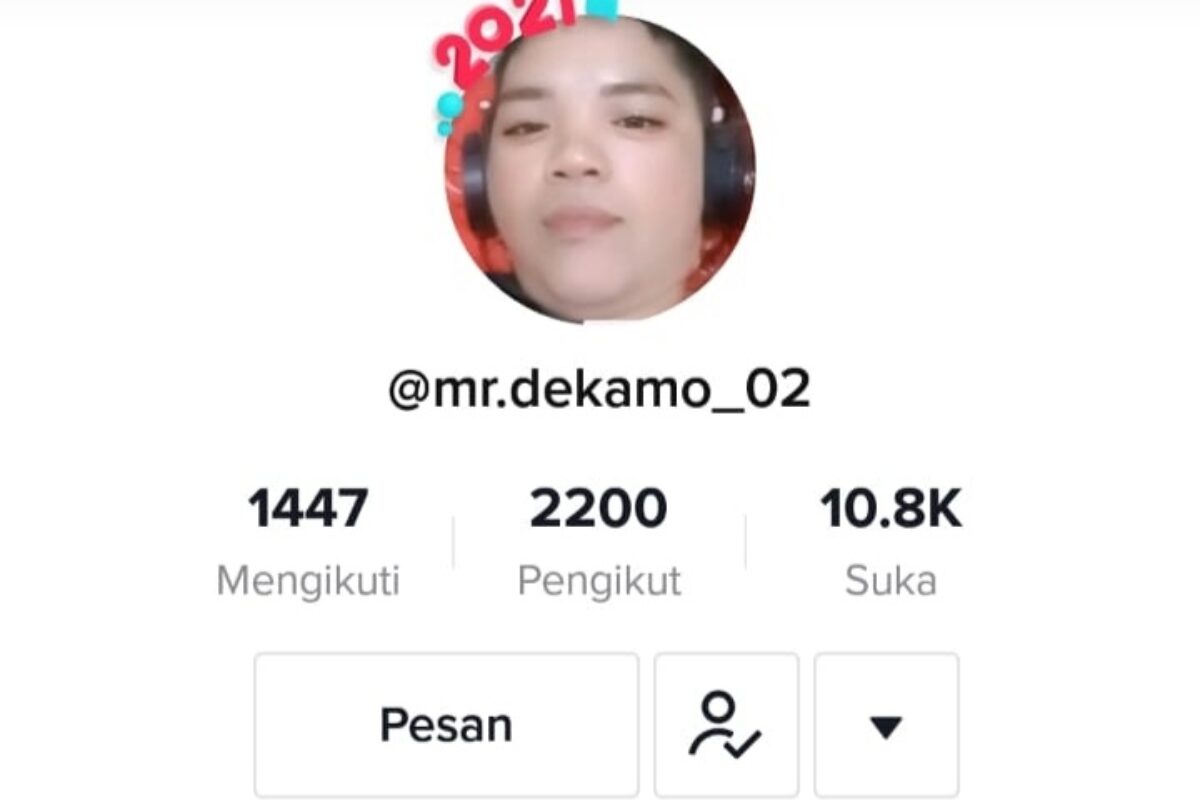Tap the Pesan message button
1200x800 pixels.
446,725
